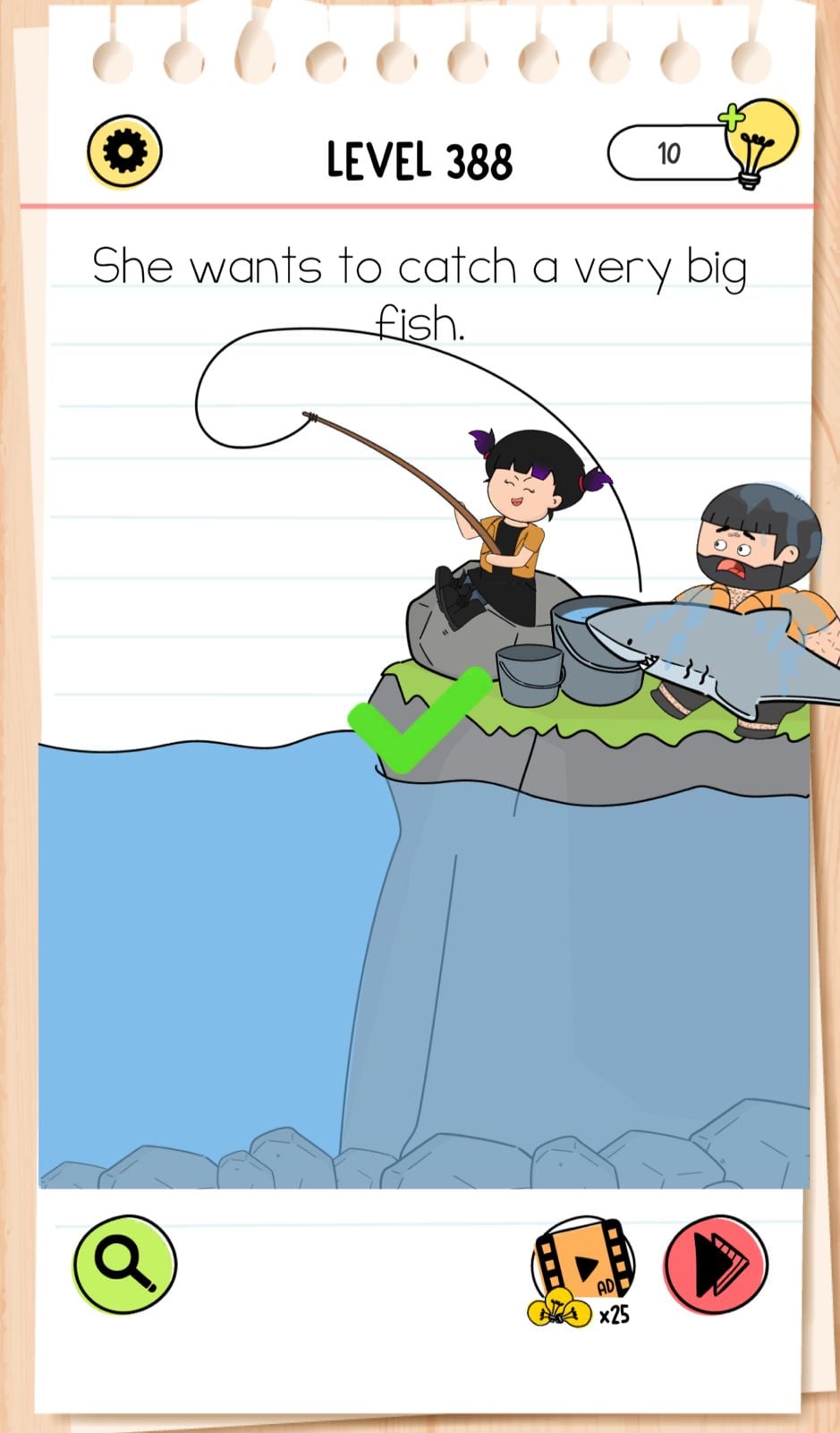Watch ad for 25 lightbulbs
840x1433 pixels.
point(582,1267)
